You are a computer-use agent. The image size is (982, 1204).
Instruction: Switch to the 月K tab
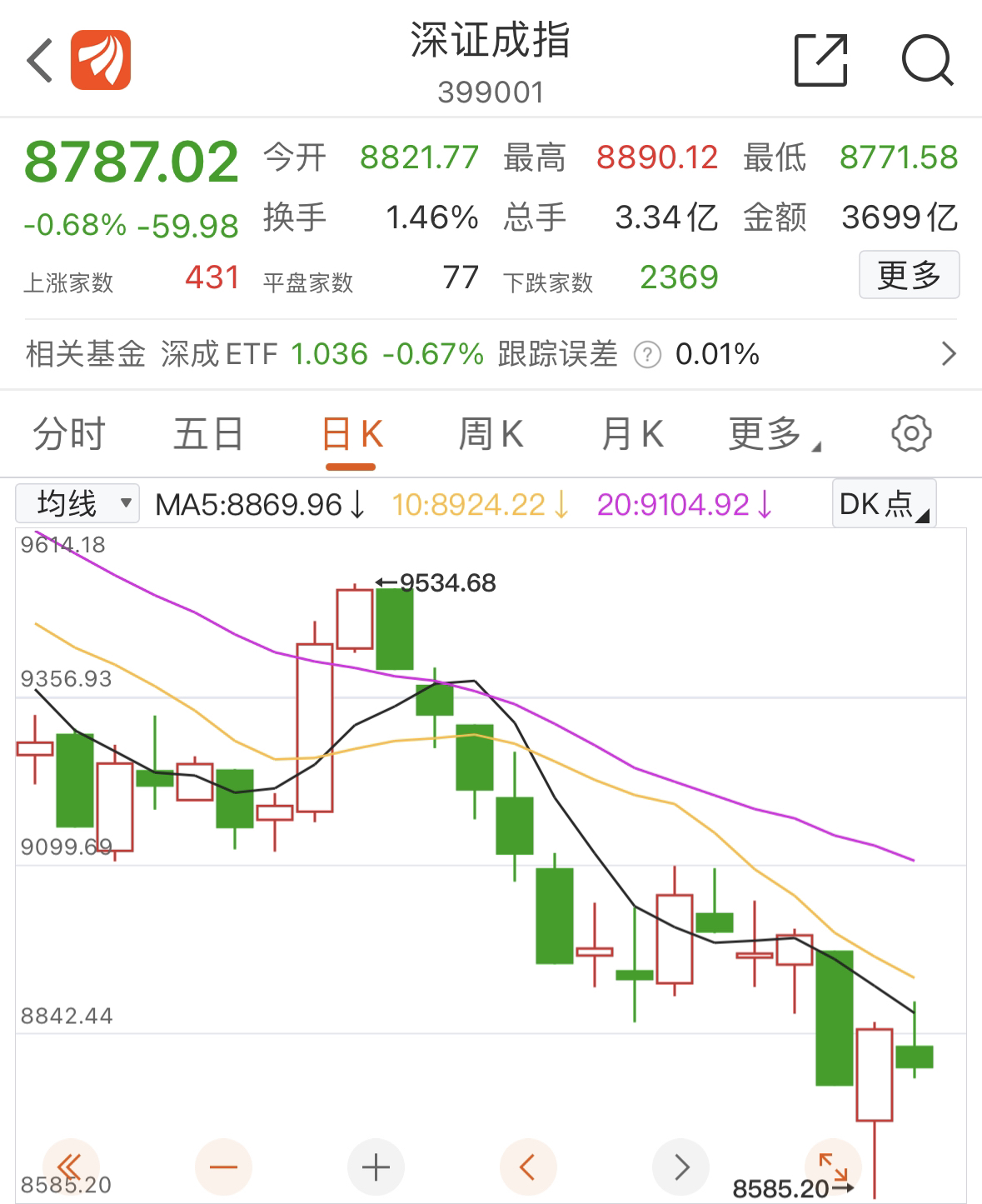point(631,434)
